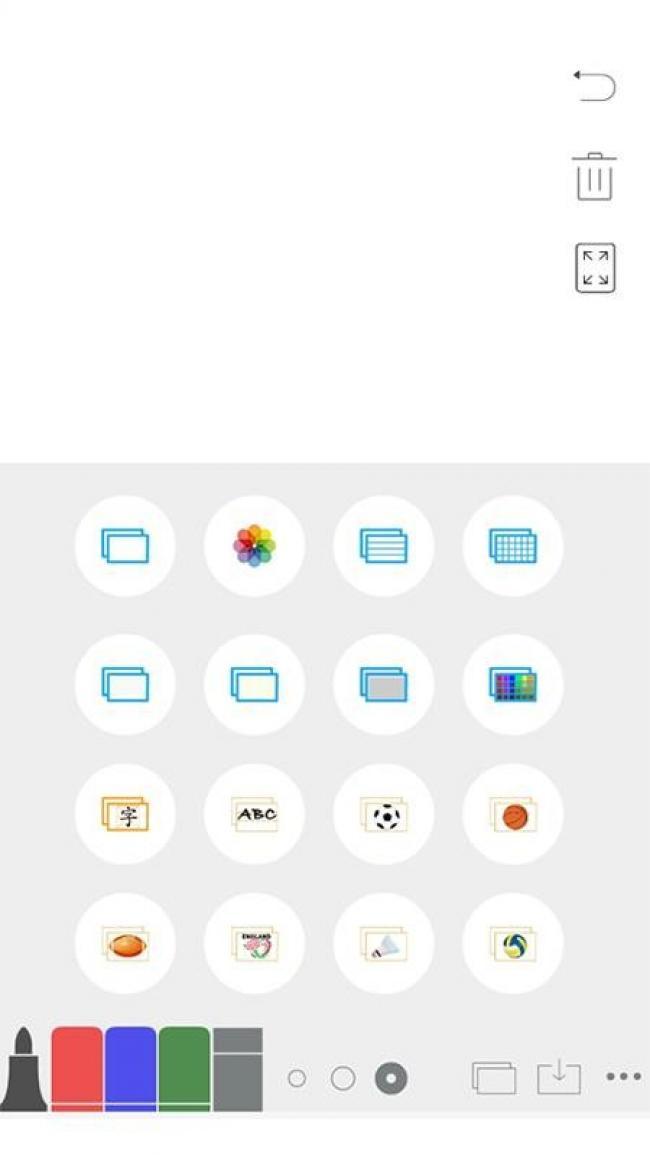This screenshot has width=650, height=1155.
Task: Open the color palette background option
Action: 512,685
